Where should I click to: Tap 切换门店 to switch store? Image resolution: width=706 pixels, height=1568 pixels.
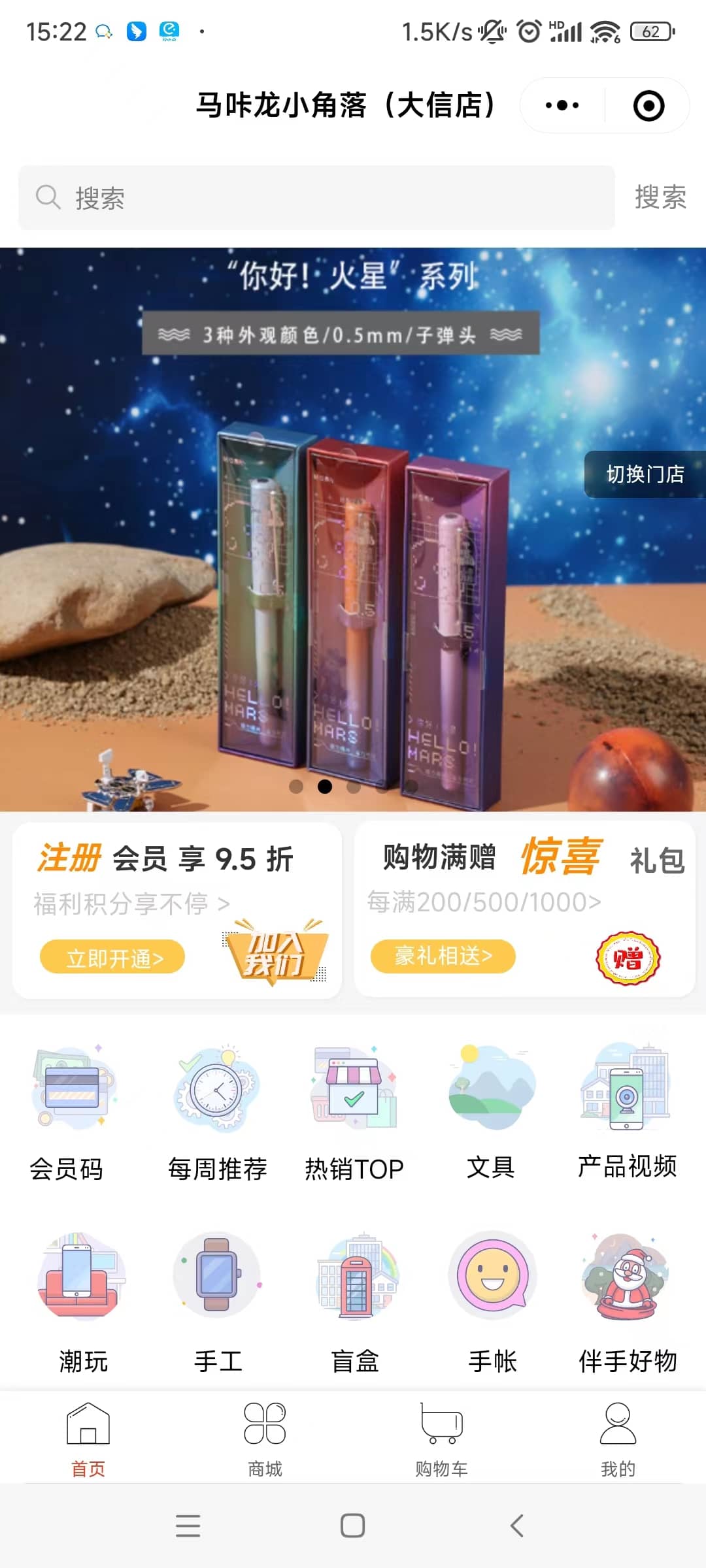point(645,474)
